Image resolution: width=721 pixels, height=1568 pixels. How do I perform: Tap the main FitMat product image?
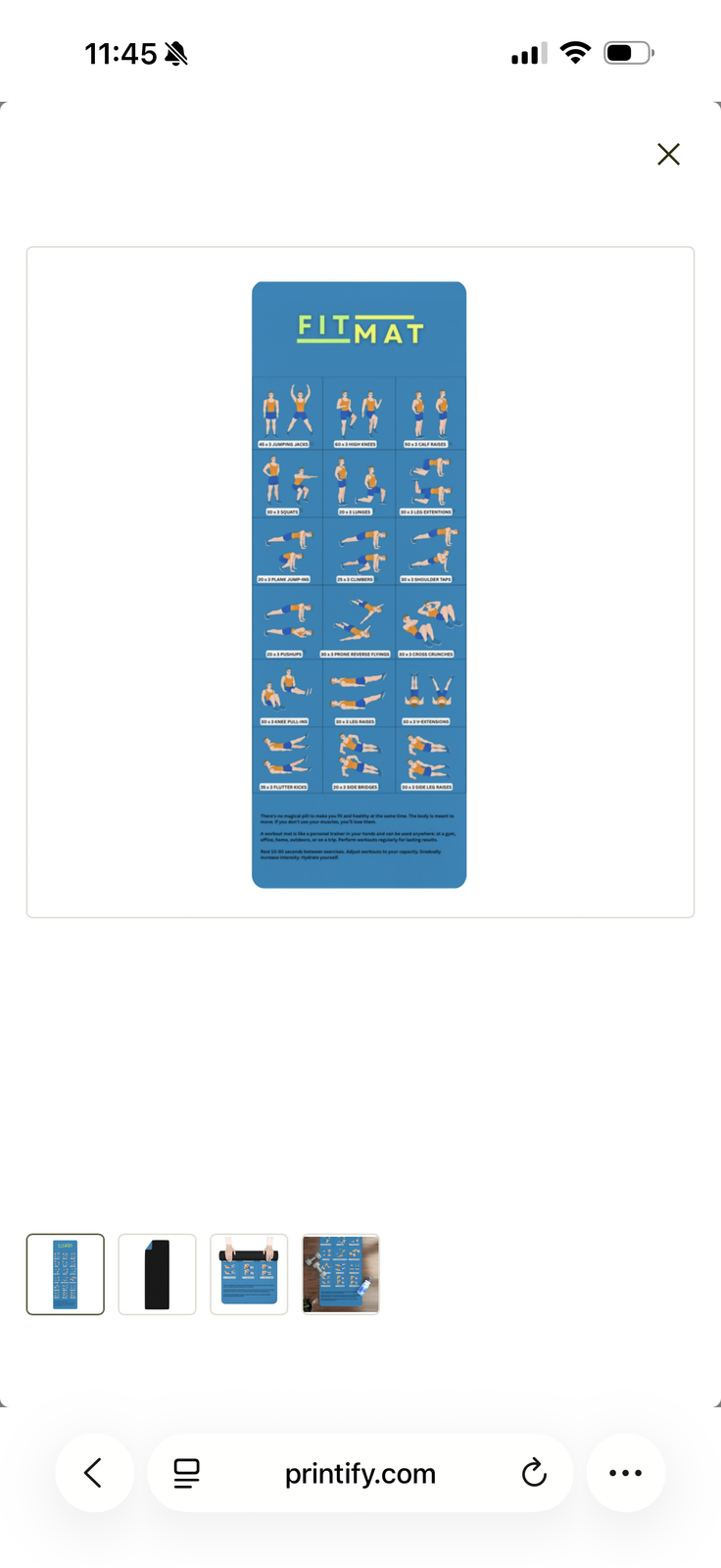(360, 584)
